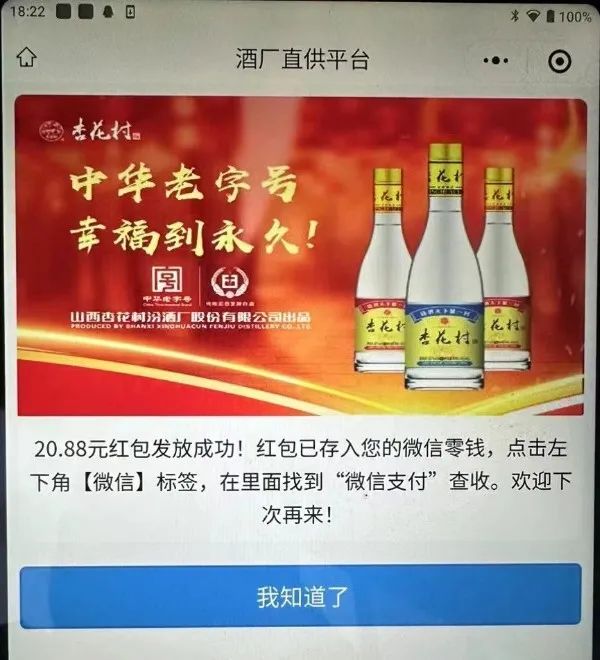600x660 pixels.
Task: Tap the 我知道了 button
Action: tap(300, 597)
